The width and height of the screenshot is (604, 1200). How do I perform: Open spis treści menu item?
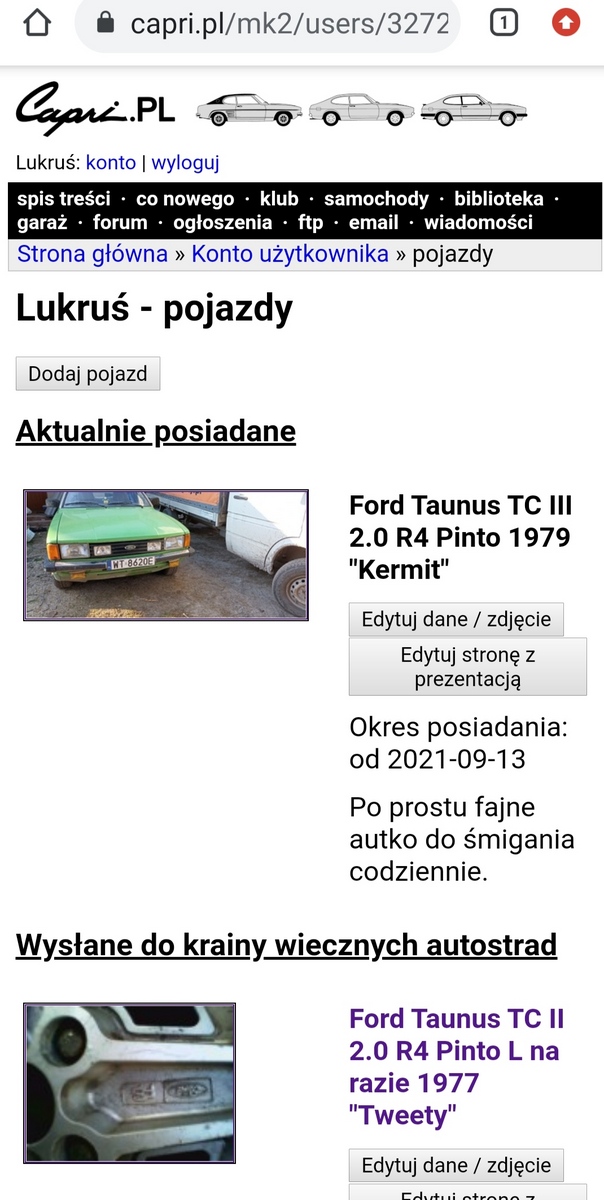(64, 198)
